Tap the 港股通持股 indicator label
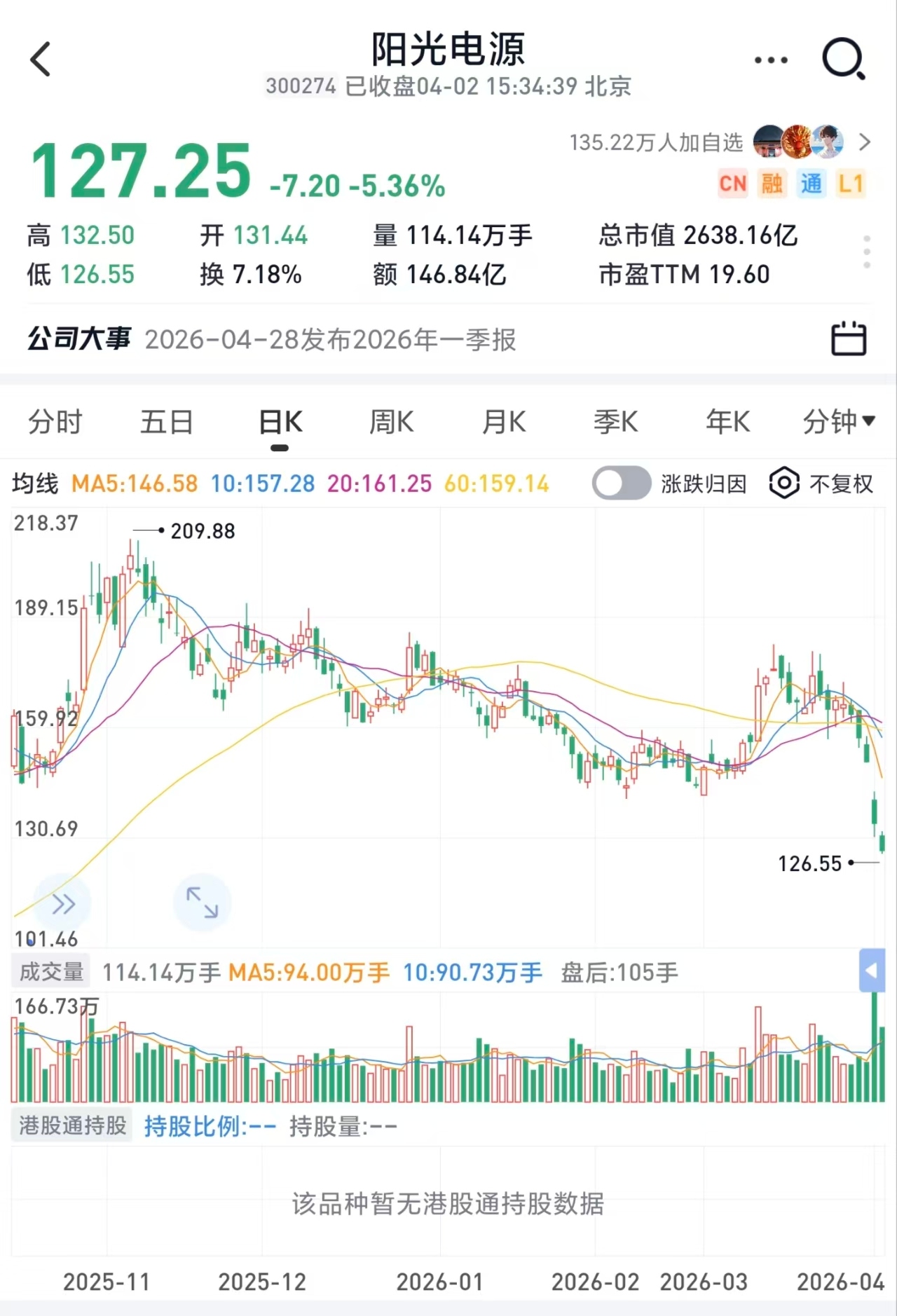 click(72, 1125)
